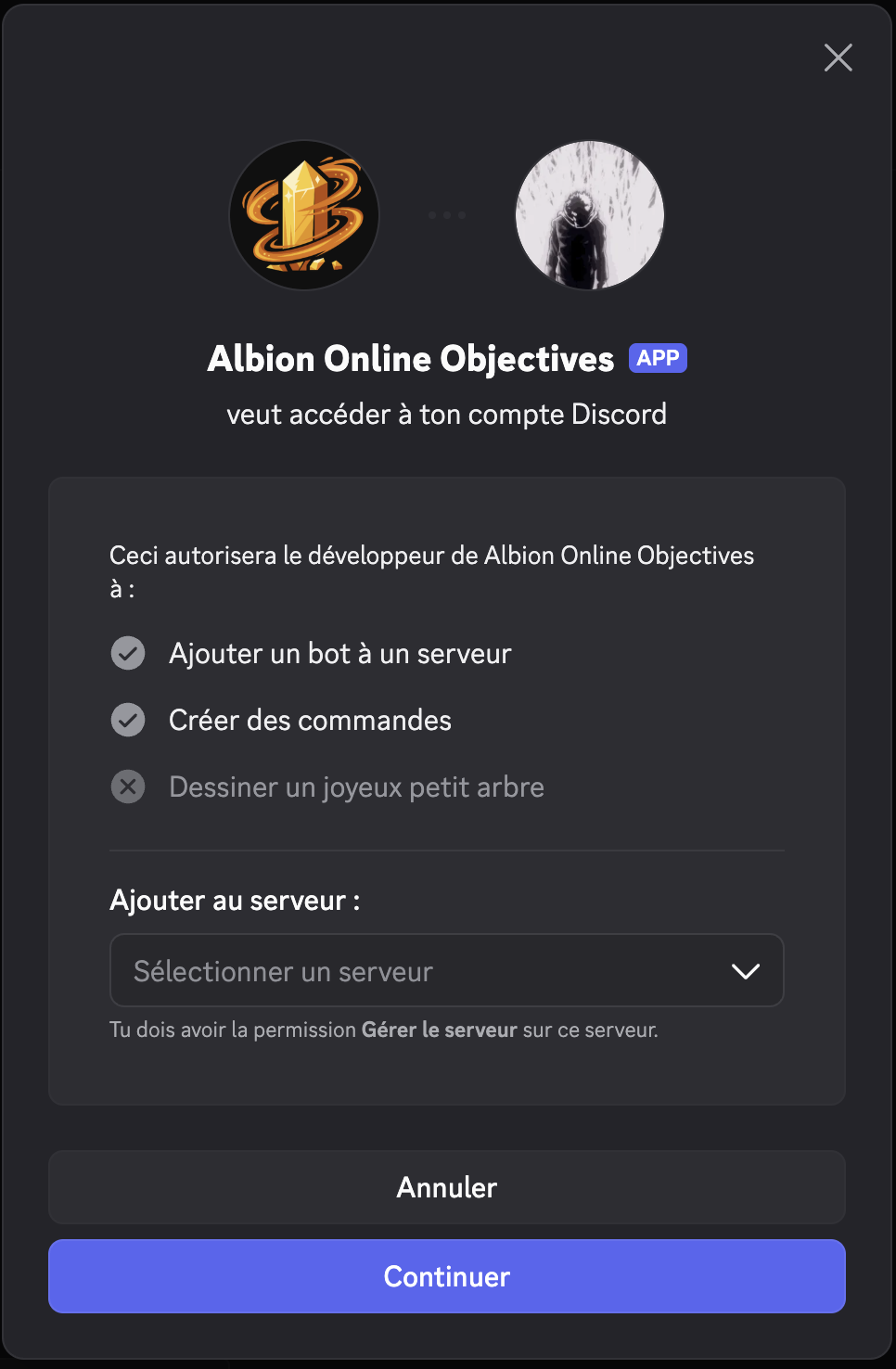Open the Sélectionner un serveur dropdown
Screen dimensions: 896x1369
[446, 970]
